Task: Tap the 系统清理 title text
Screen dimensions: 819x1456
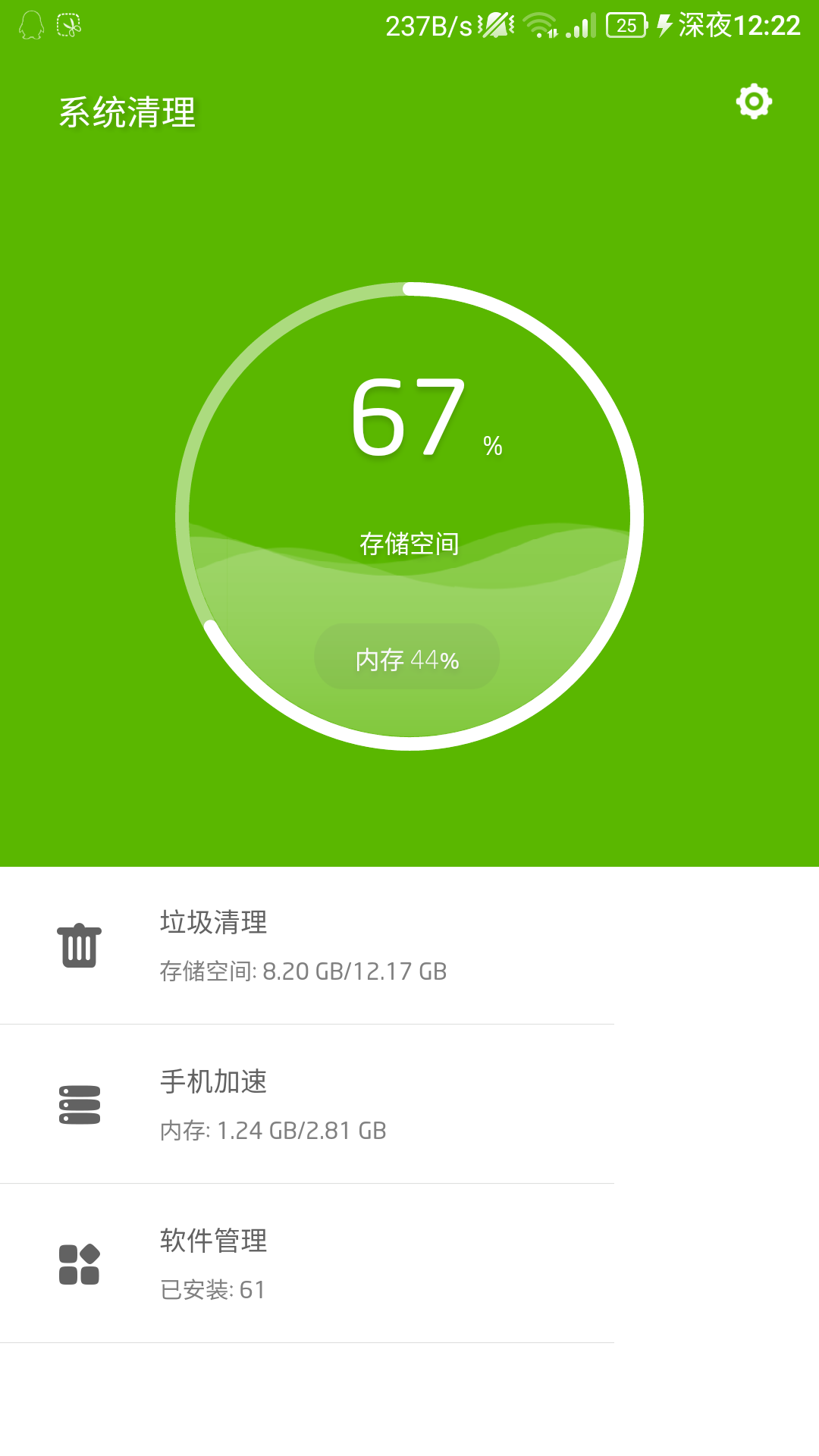Action: 127,112
